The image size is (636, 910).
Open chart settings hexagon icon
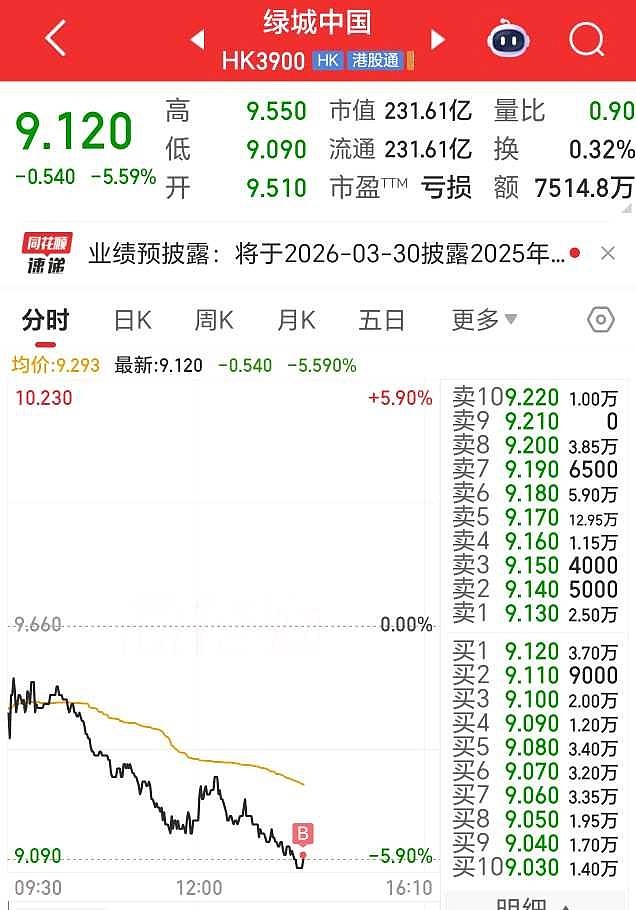tap(600, 320)
